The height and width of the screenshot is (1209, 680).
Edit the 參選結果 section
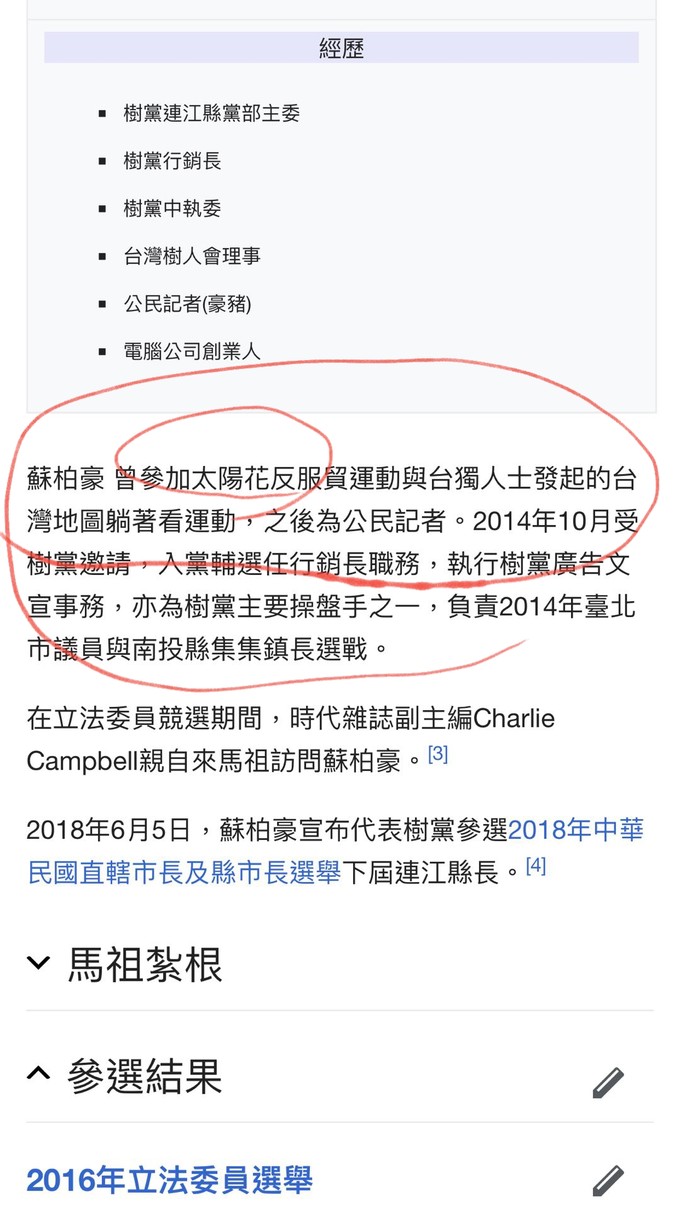608,1081
